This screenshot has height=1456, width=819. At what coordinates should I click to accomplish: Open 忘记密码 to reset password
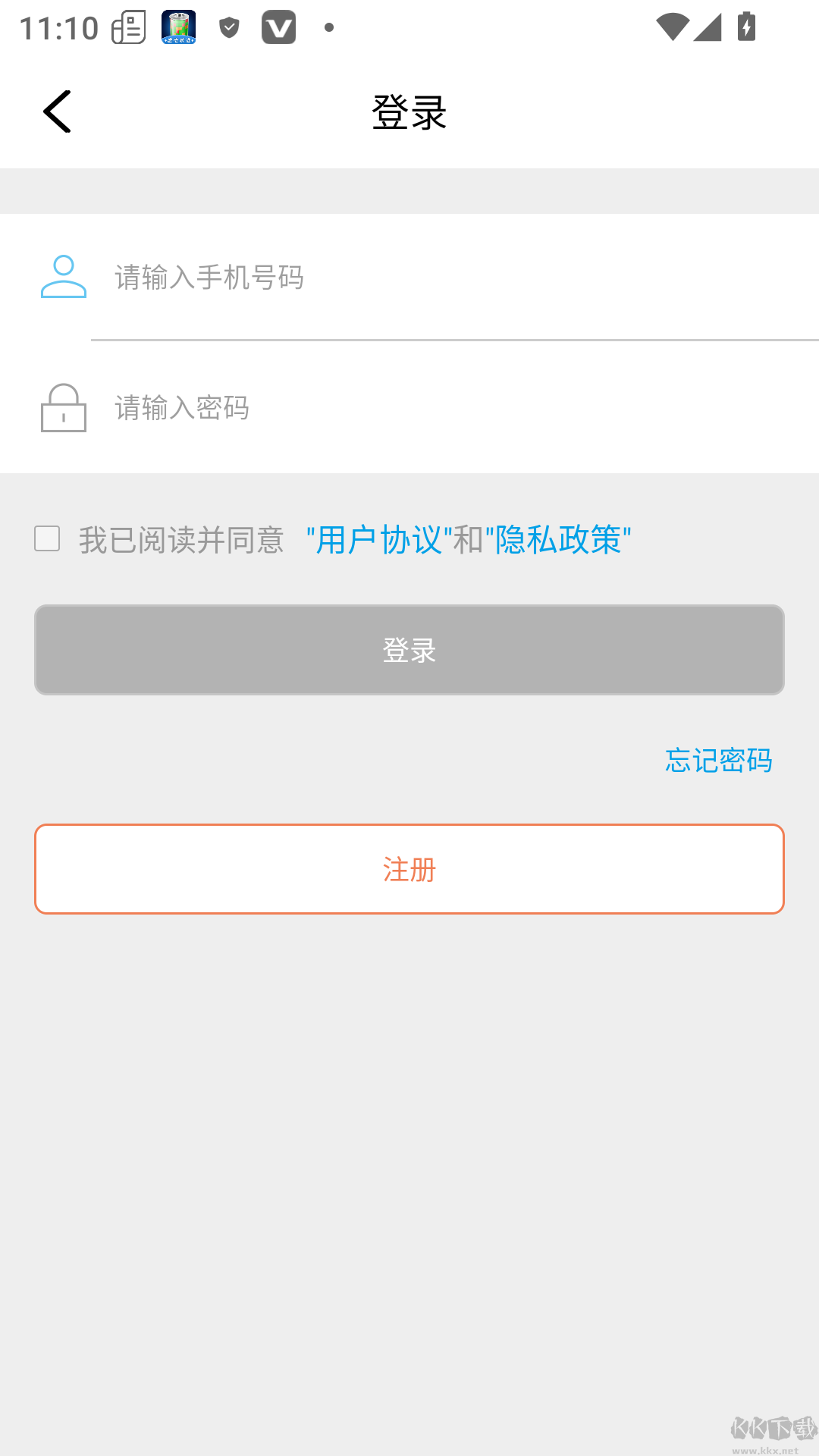coord(718,760)
